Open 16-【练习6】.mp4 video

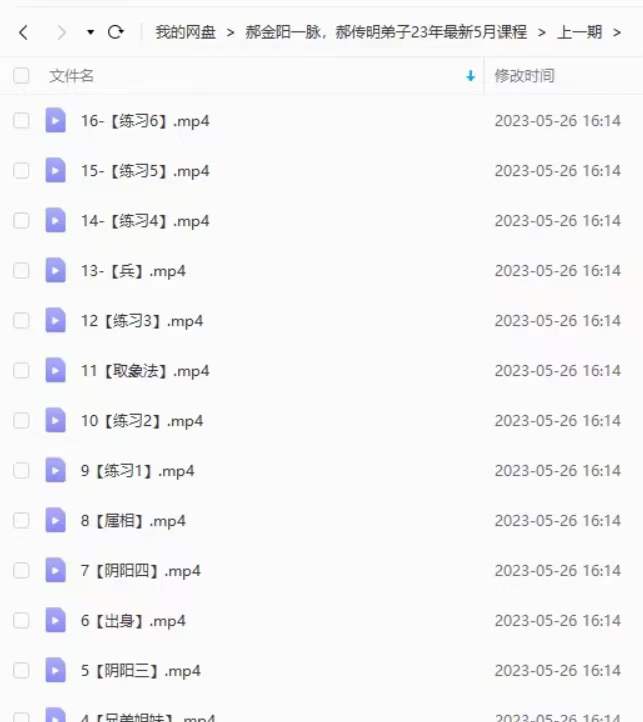point(145,121)
